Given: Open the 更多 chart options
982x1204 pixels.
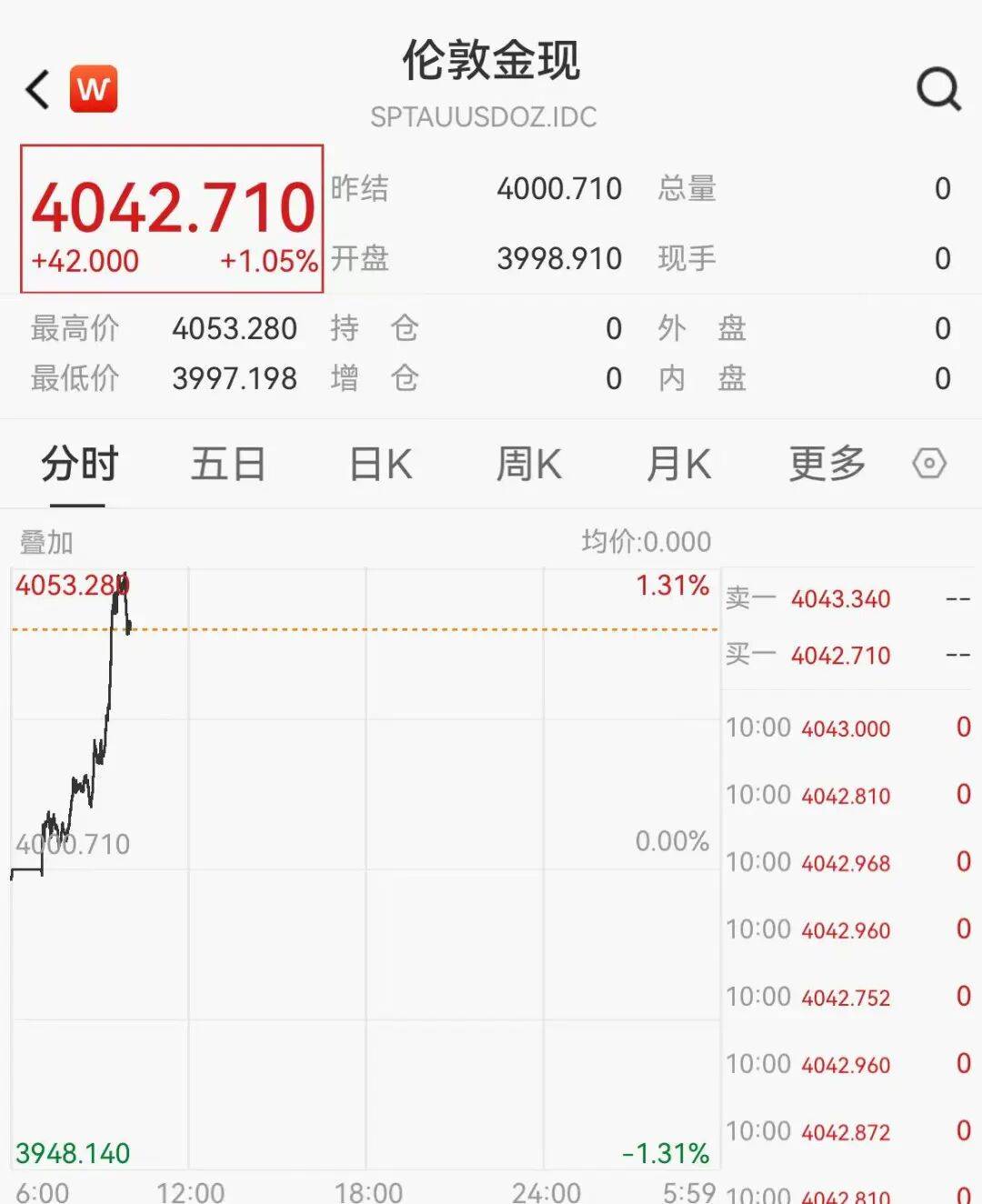Looking at the screenshot, I should click(x=827, y=464).
